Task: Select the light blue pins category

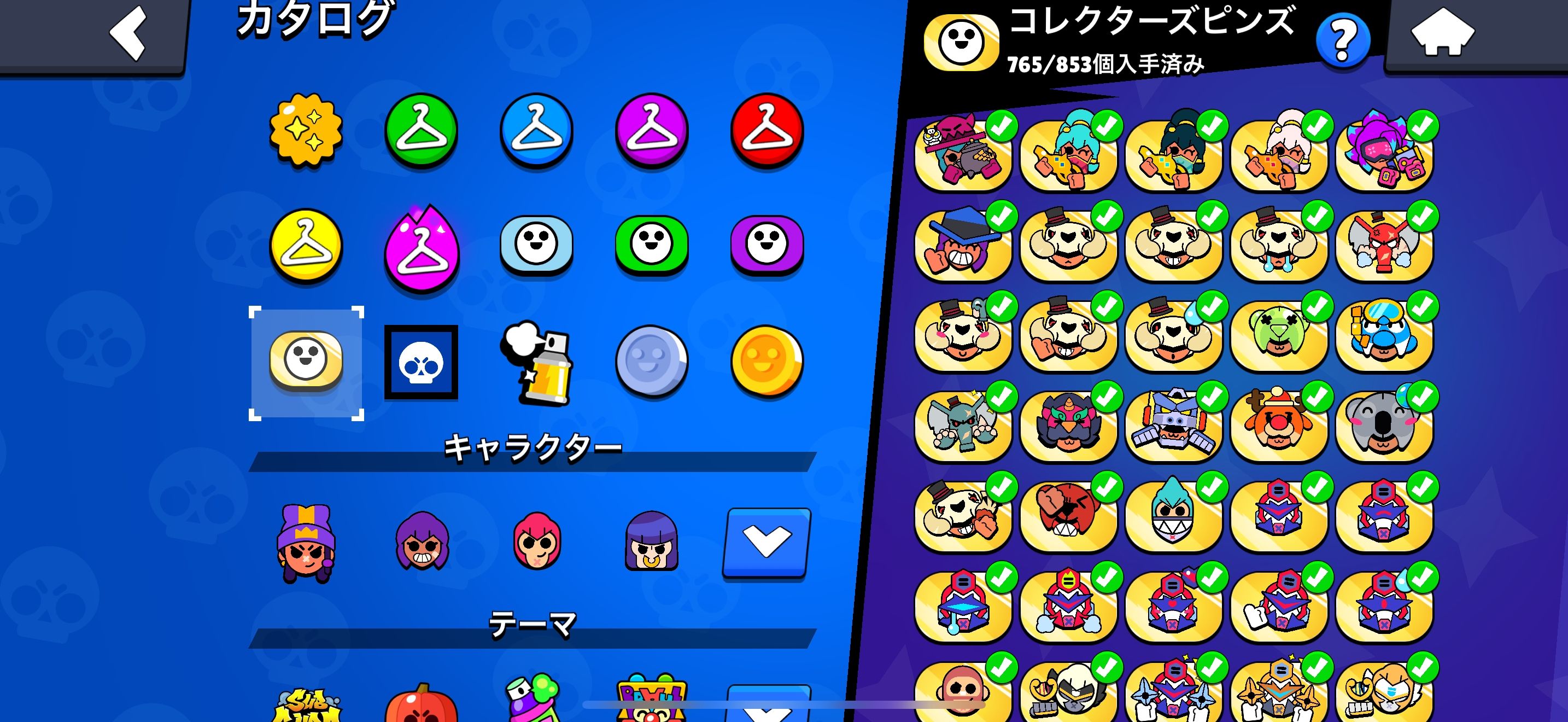Action: 536,244
